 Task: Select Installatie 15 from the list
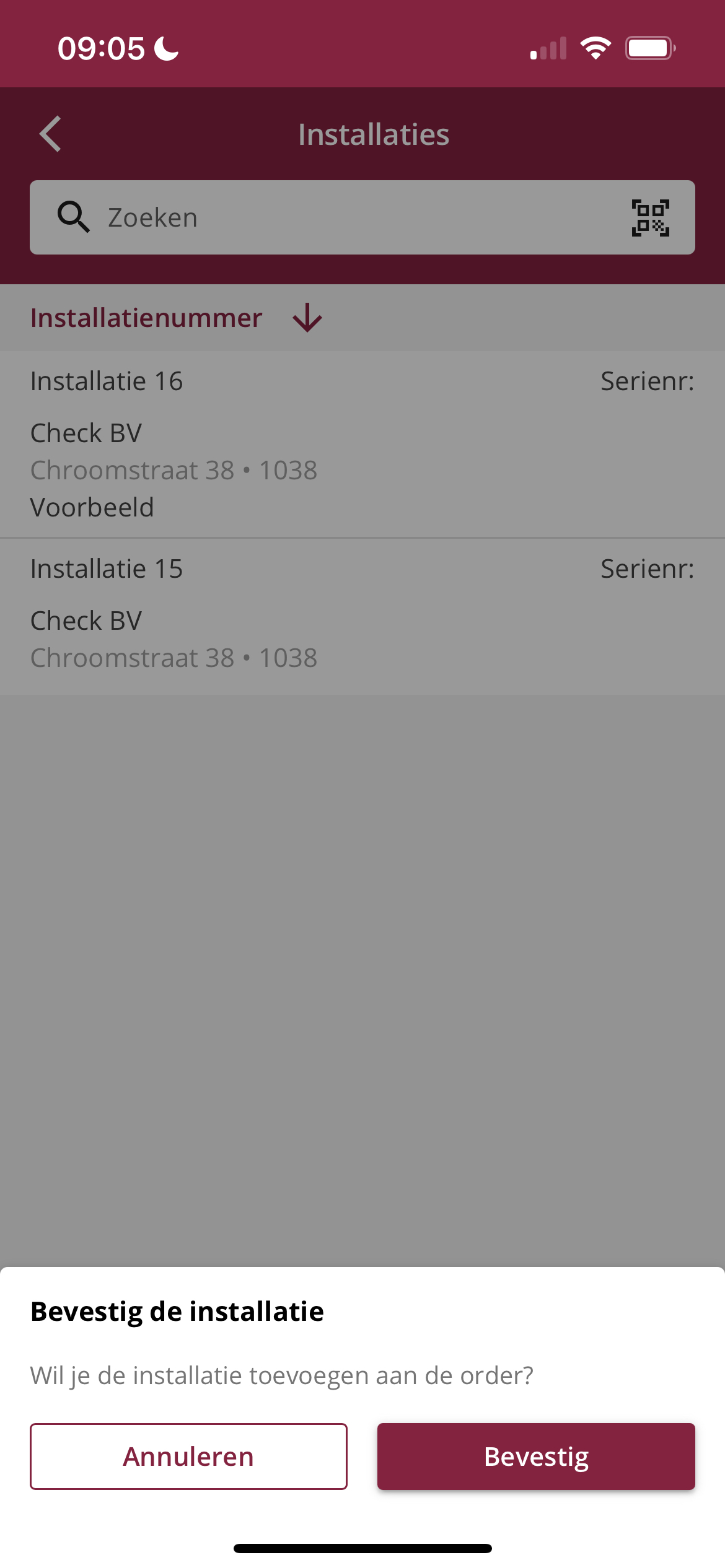pos(362,616)
